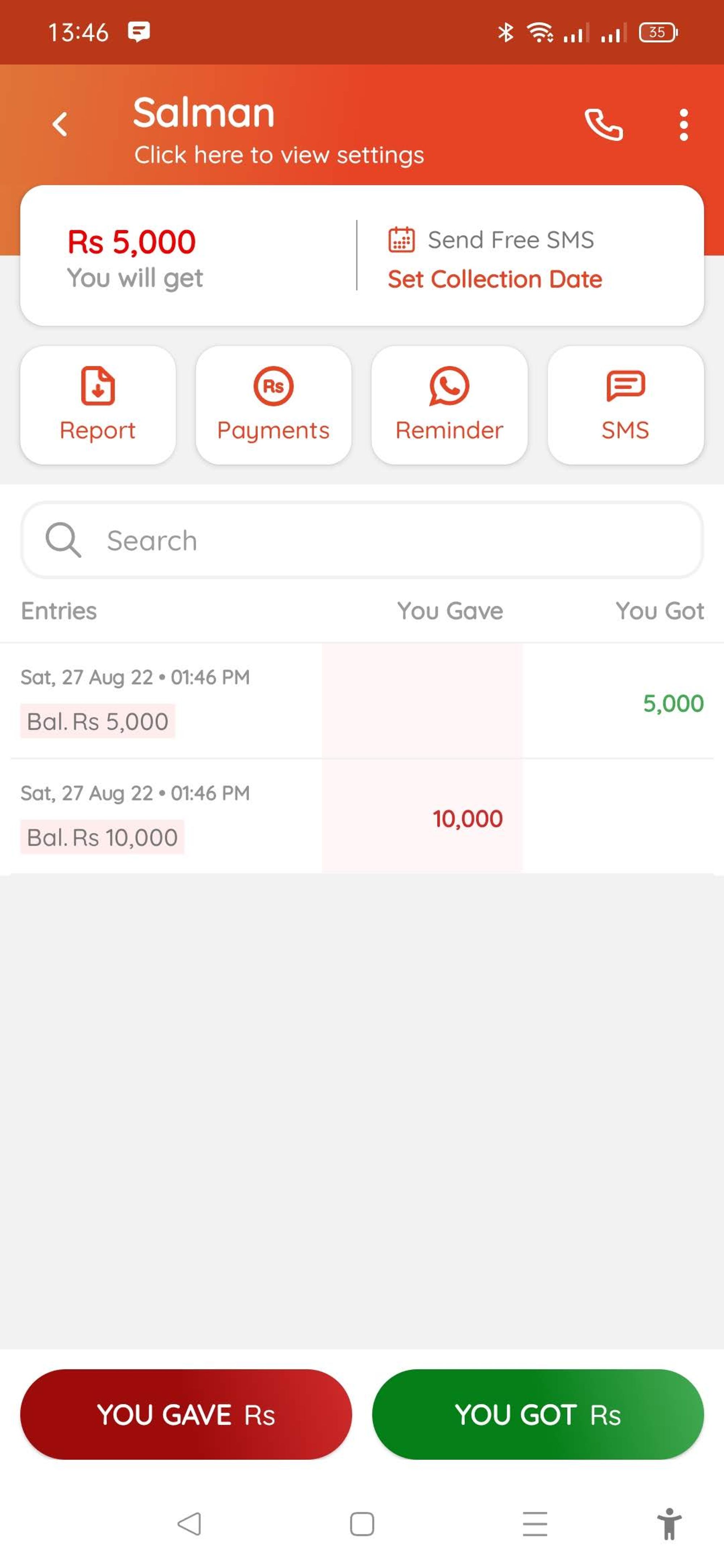Screen dimensions: 724x1568
Task: Add a YOU GOT Rs entry
Action: click(x=538, y=1414)
